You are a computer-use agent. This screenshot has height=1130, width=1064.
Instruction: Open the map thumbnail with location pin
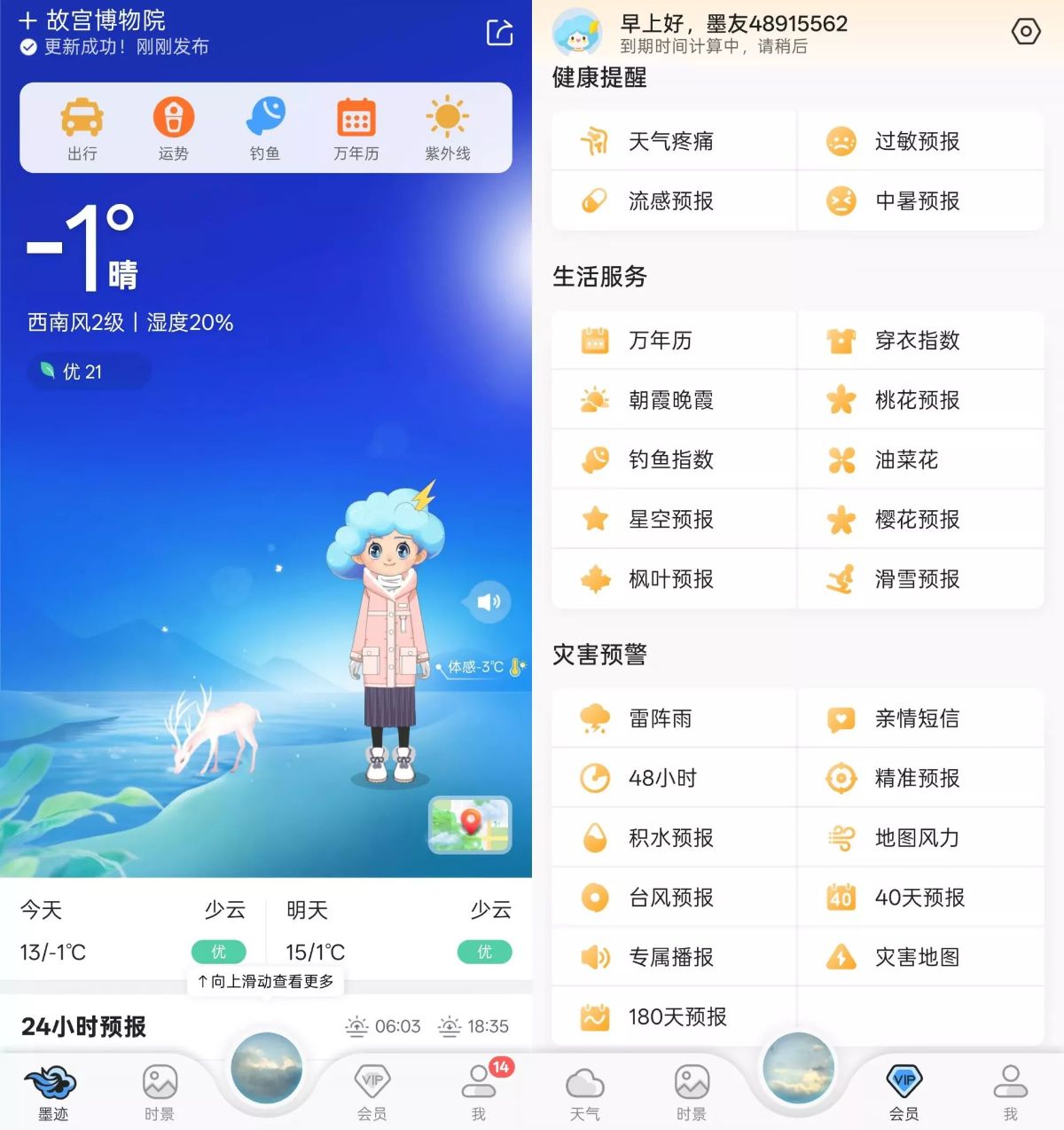470,825
